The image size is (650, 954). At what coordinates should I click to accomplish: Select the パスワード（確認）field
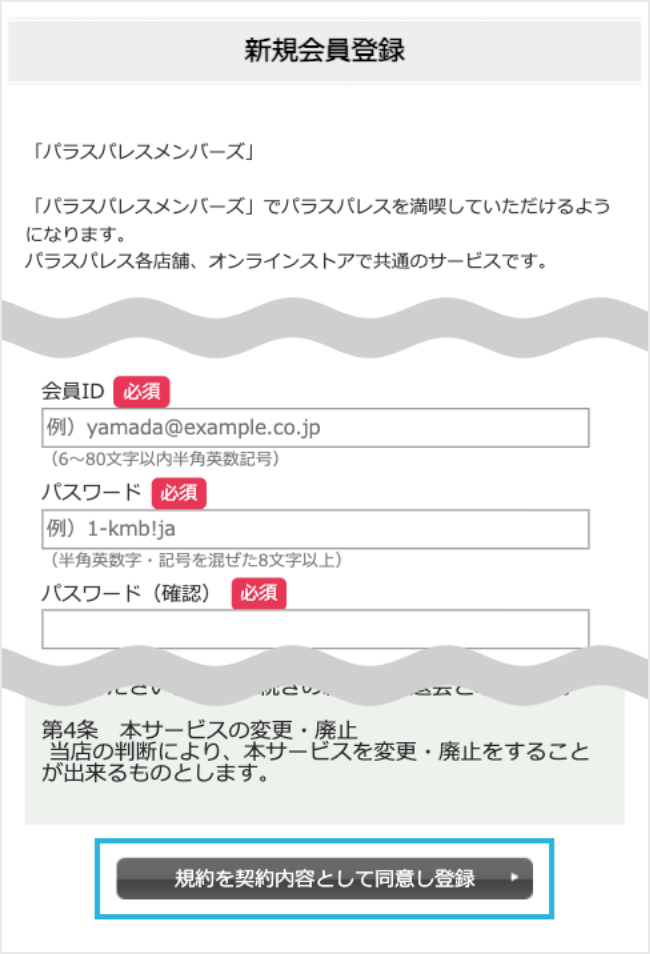315,629
